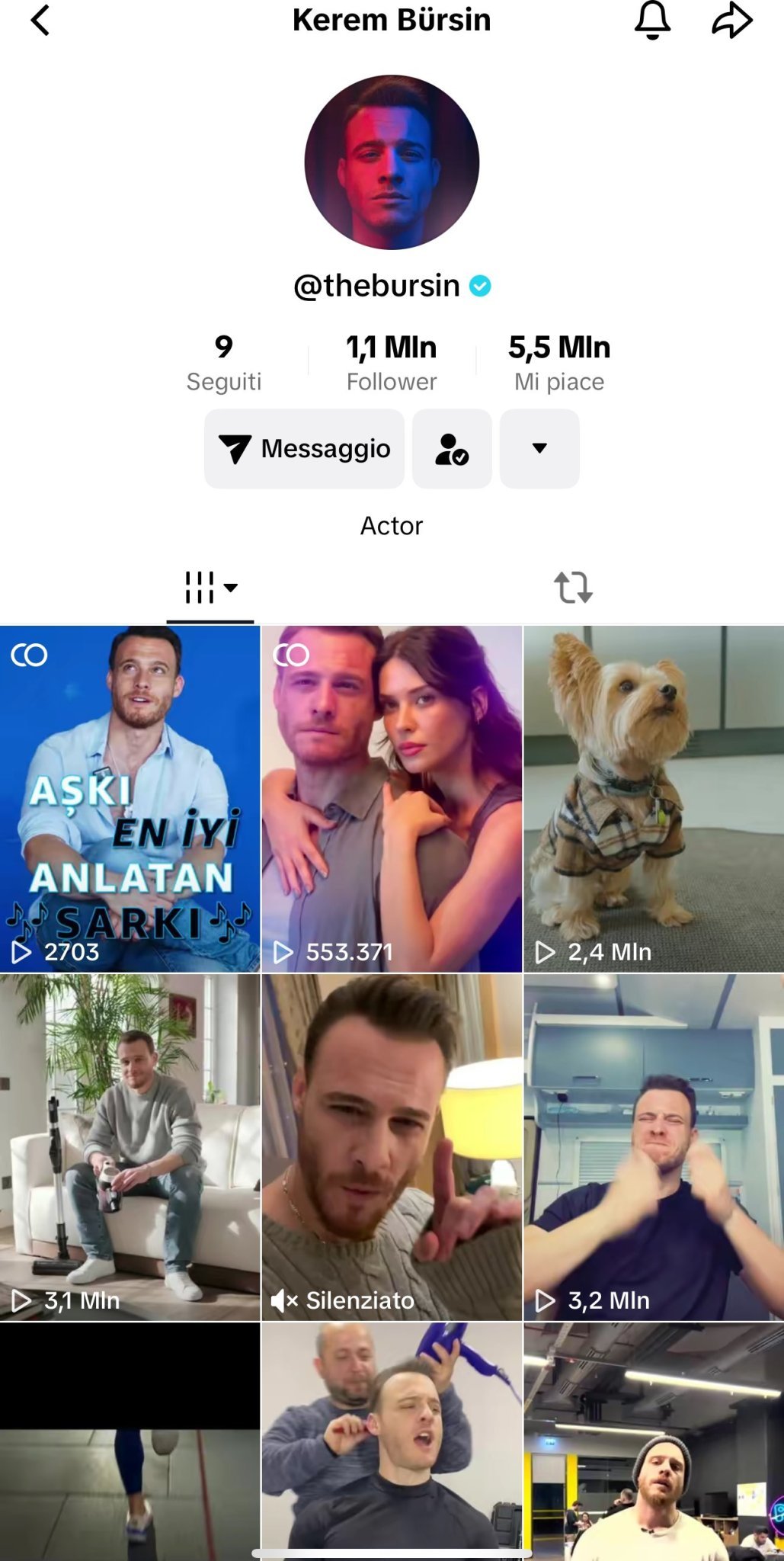Open the video with 3,1 Mln views
This screenshot has width=784, height=1561.
130,1147
